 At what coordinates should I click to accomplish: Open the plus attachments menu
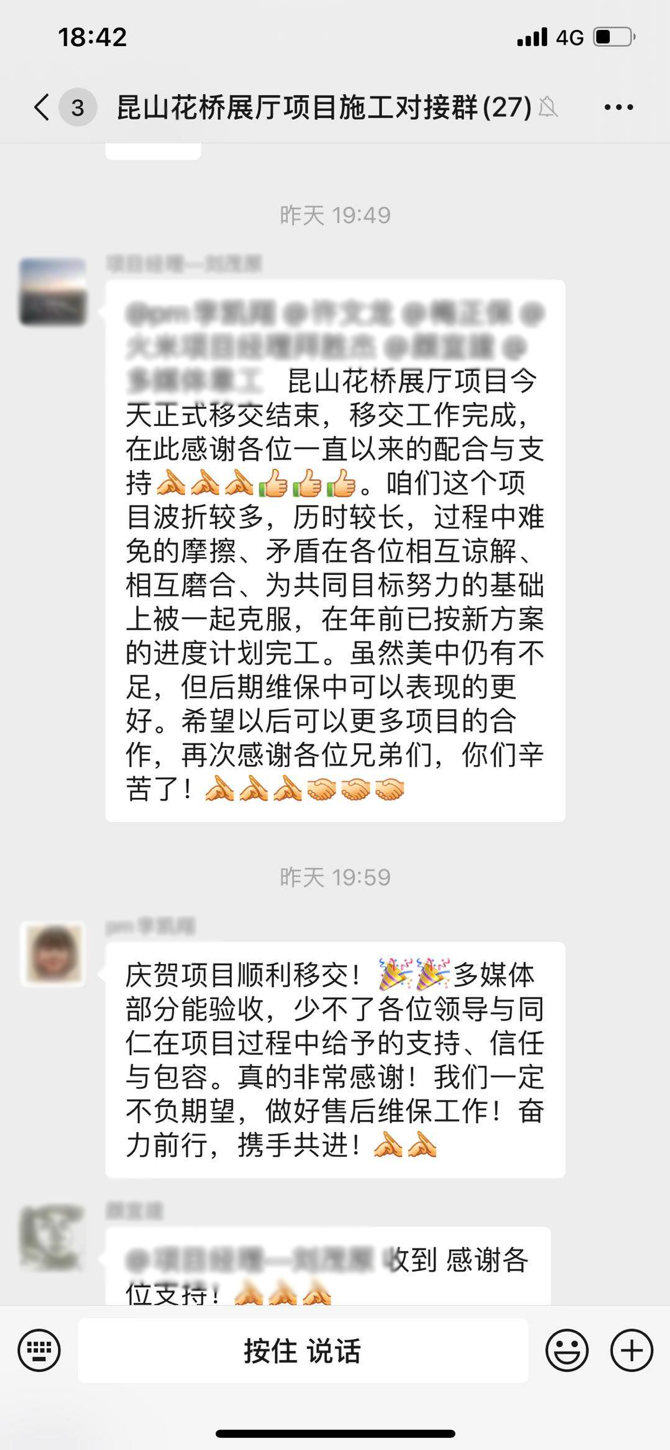click(x=631, y=1351)
